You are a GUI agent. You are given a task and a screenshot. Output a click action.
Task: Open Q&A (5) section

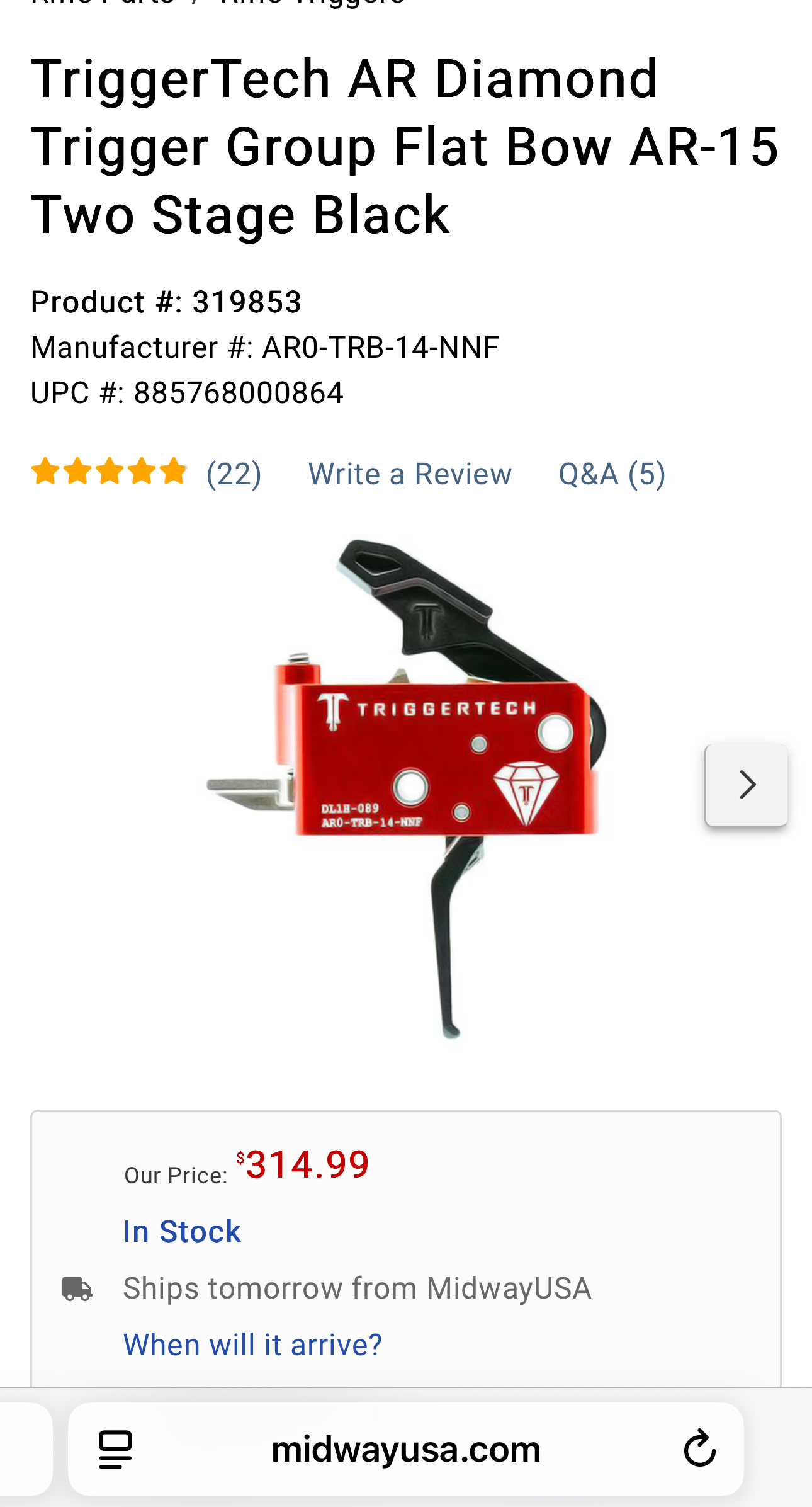pyautogui.click(x=612, y=474)
